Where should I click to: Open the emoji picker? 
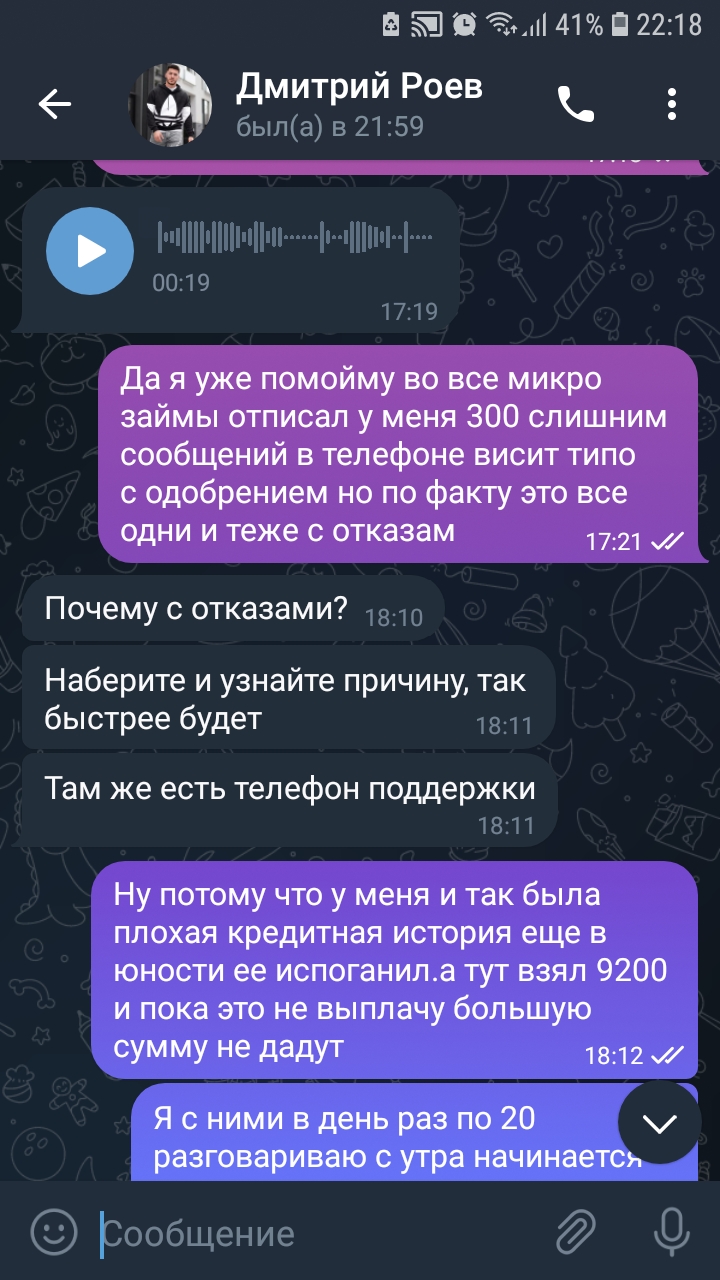(x=54, y=1233)
